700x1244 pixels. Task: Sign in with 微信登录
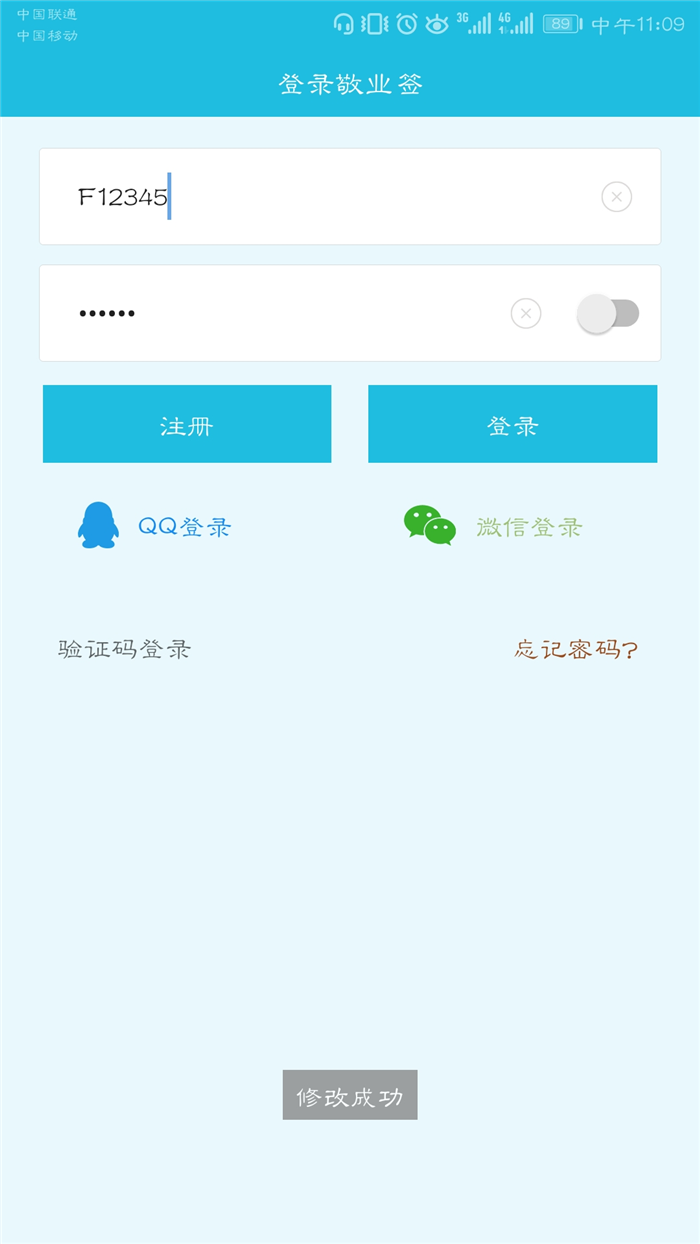coord(494,526)
